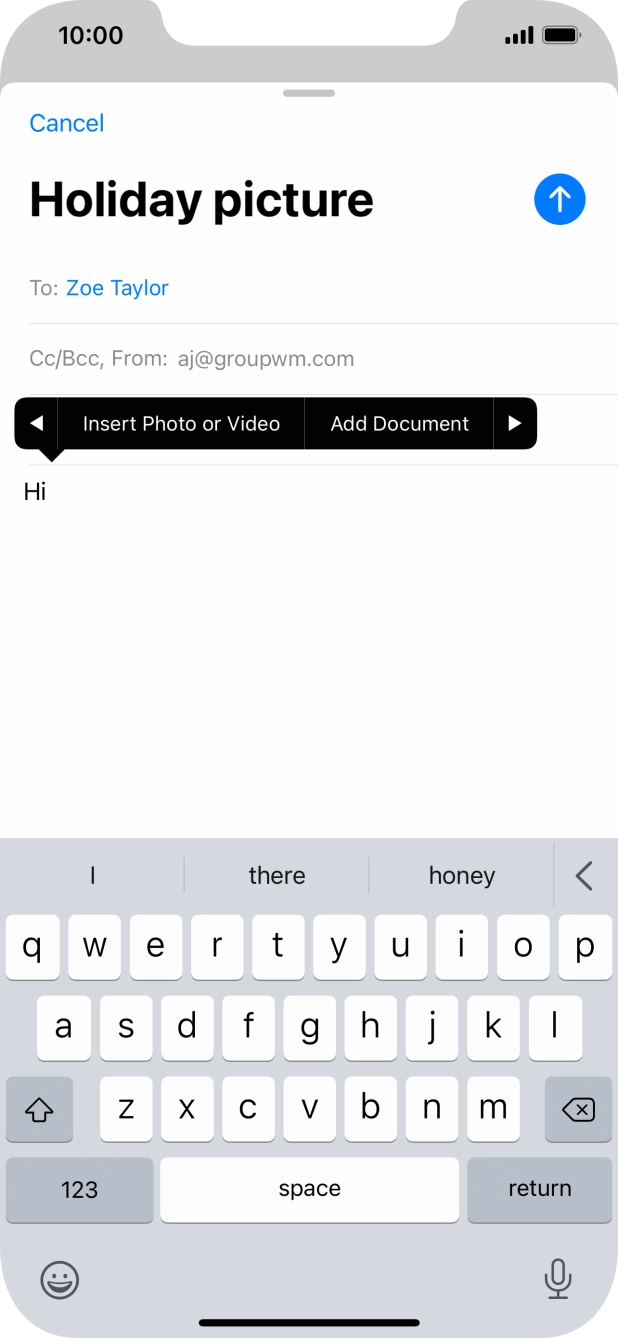Viewport: 618px width, 1338px height.
Task: Tap the backspace key
Action: tap(578, 1109)
